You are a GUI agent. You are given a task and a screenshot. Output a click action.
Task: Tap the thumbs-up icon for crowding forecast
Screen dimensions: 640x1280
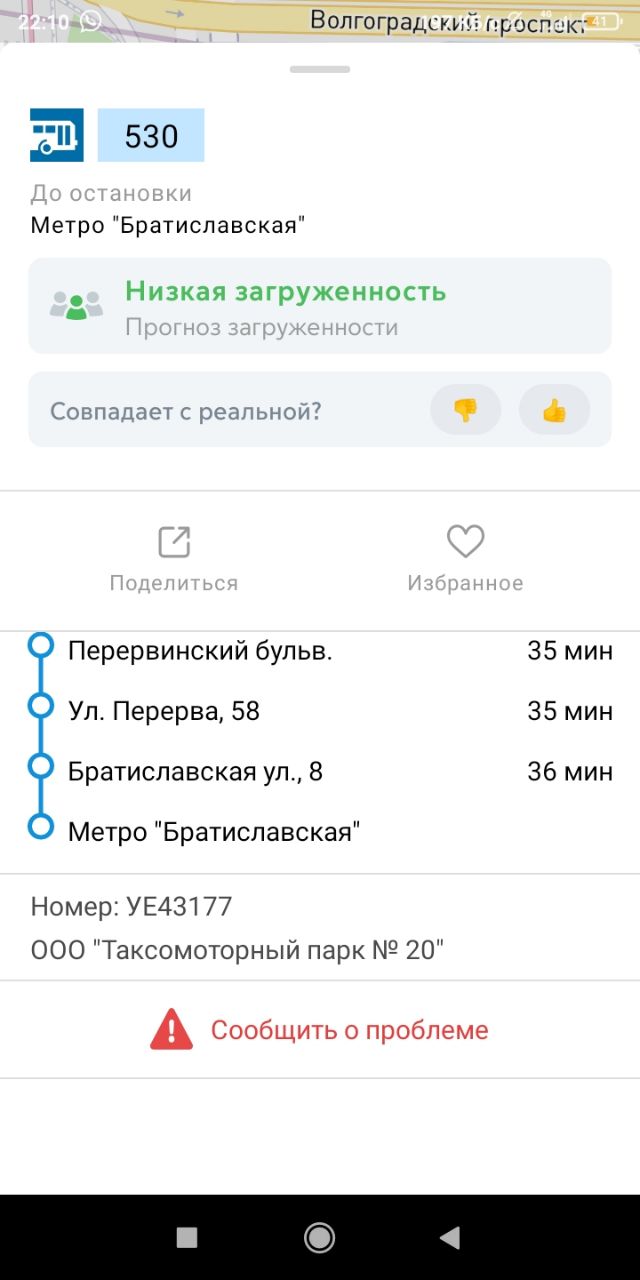tap(554, 410)
